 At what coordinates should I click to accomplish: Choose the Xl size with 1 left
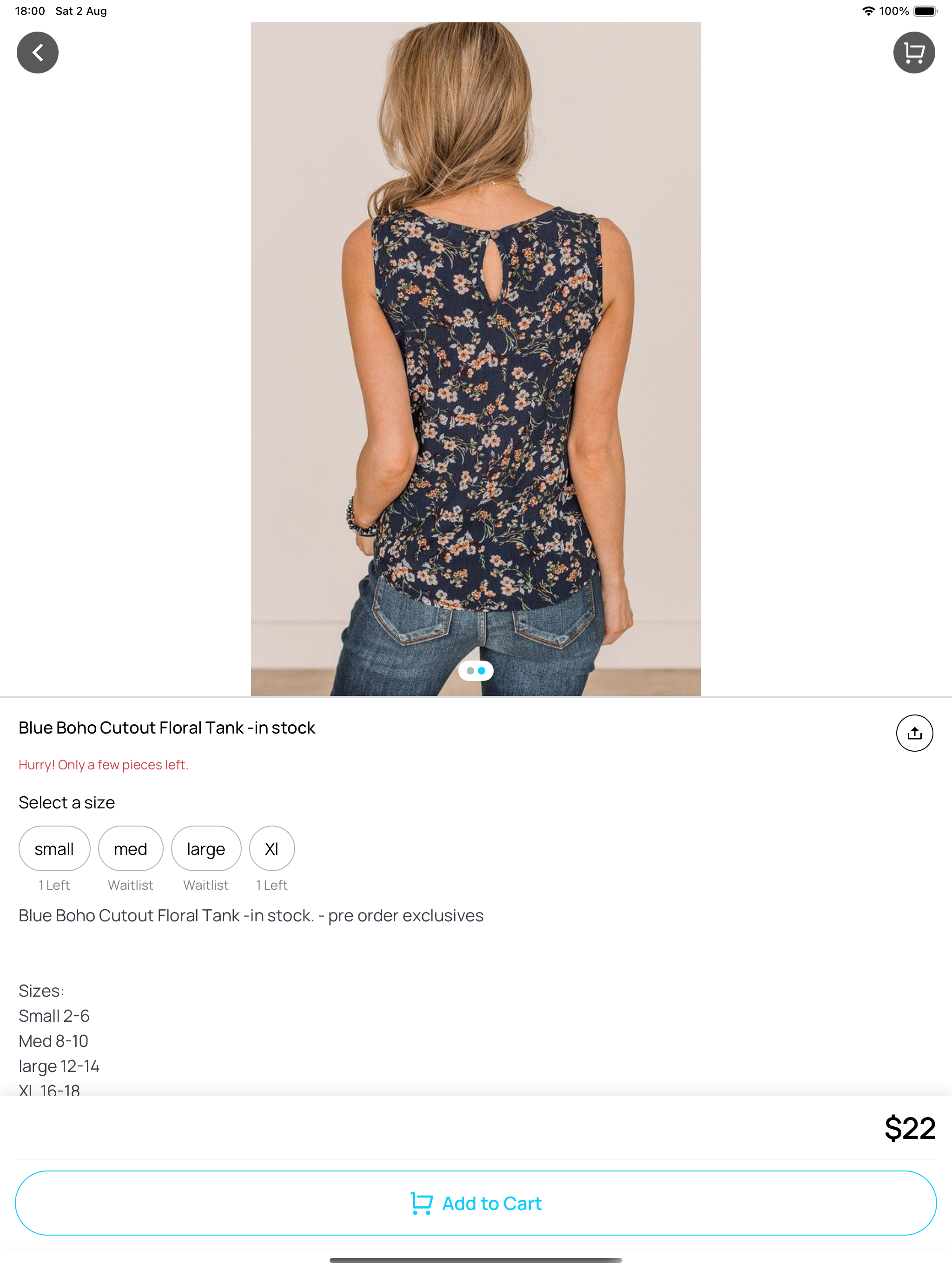click(x=271, y=848)
